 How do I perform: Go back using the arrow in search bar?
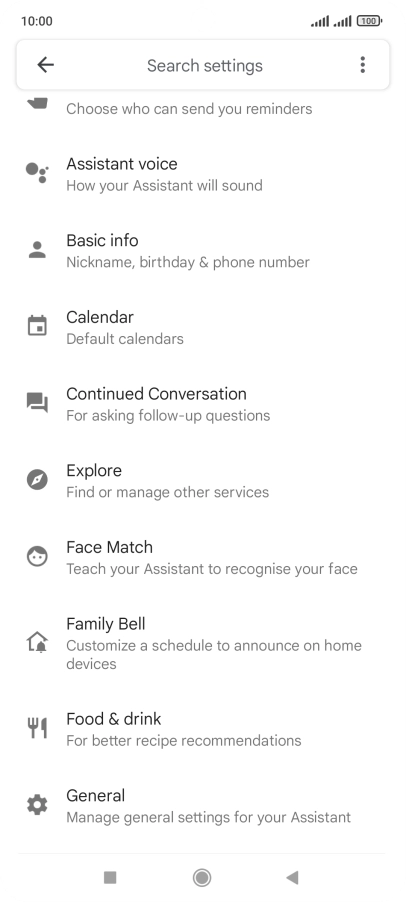45,65
